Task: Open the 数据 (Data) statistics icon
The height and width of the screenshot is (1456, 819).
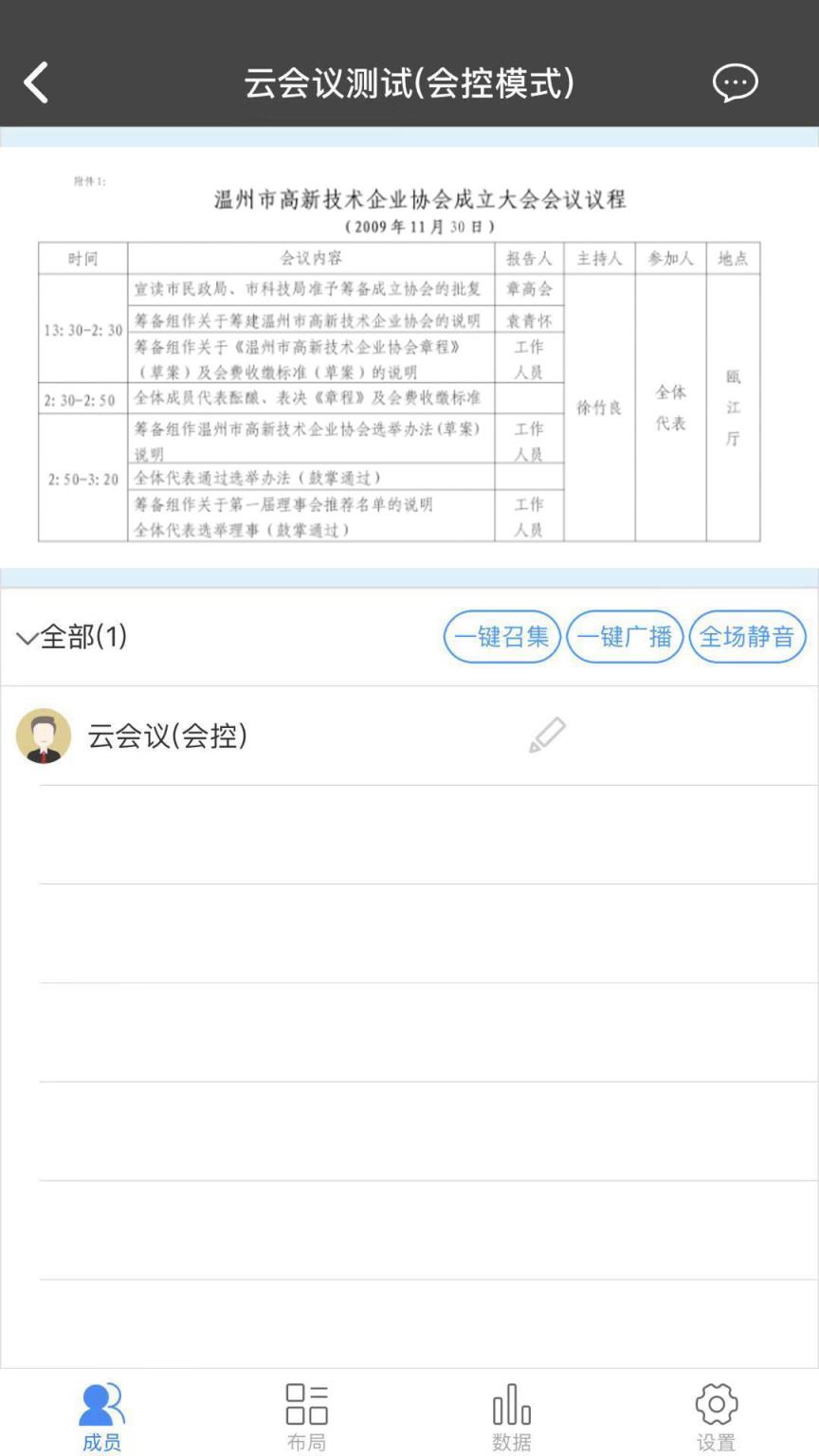Action: [511, 1401]
